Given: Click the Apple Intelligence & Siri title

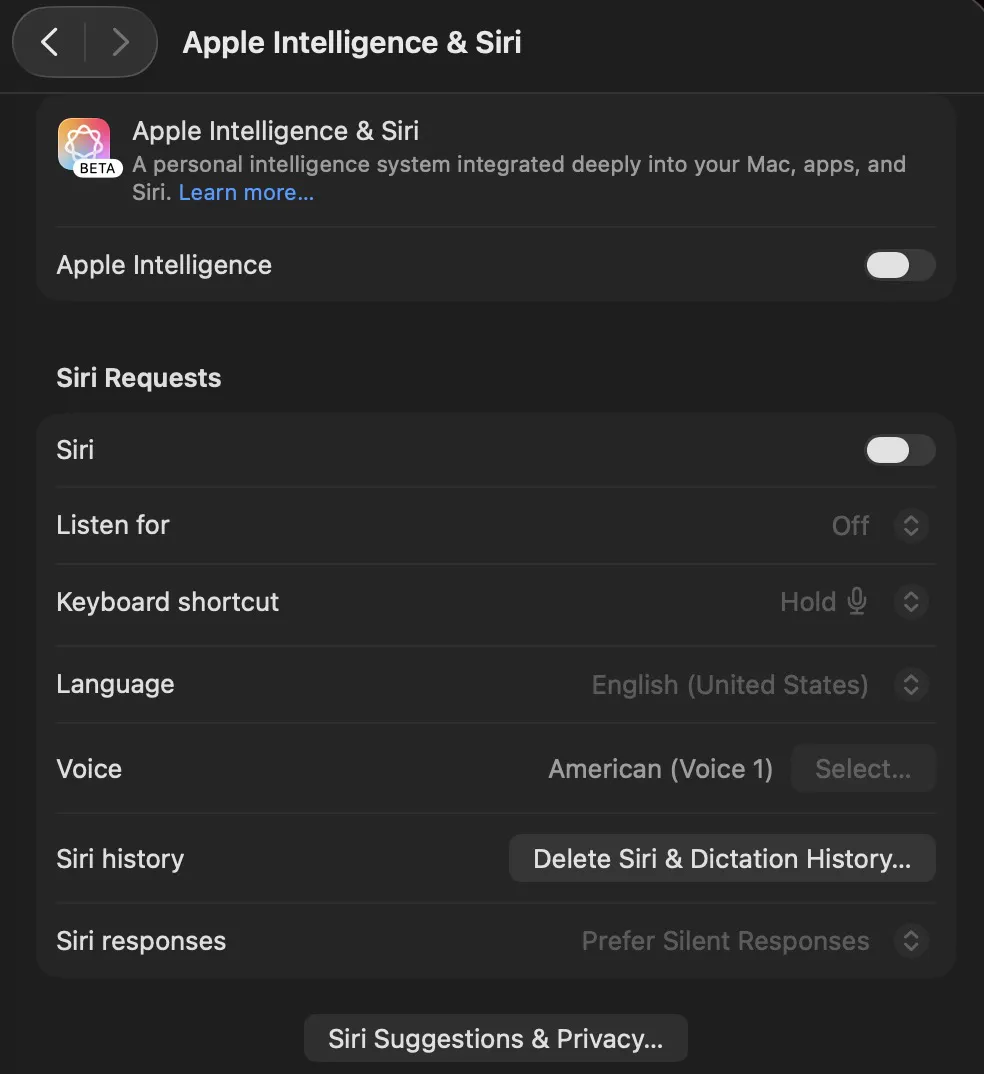Looking at the screenshot, I should click(352, 42).
